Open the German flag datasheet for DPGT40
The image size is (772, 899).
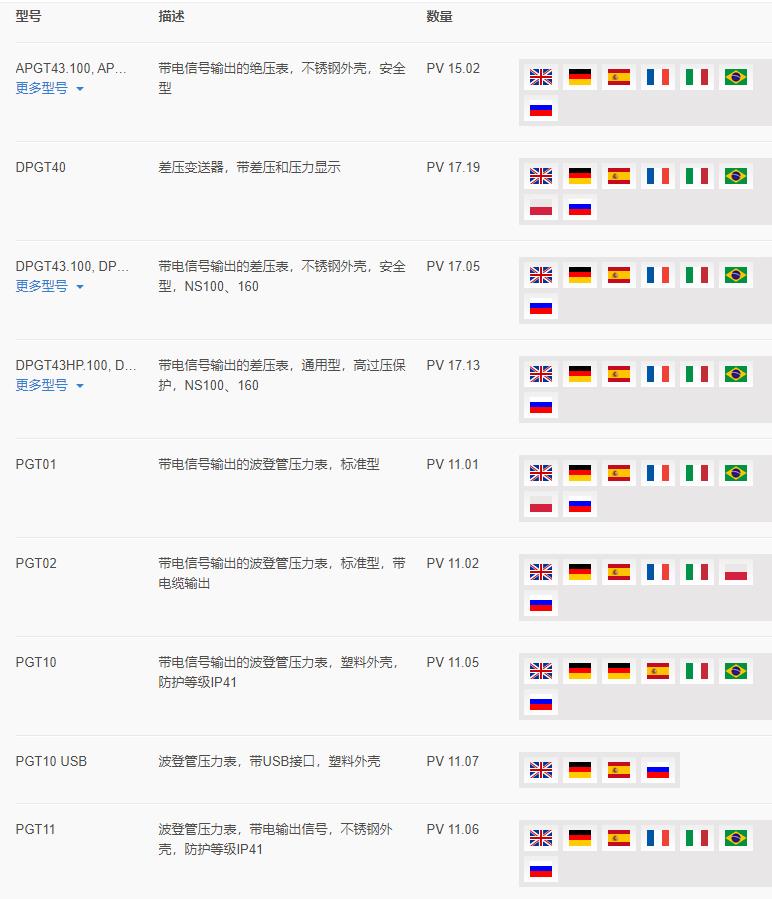580,176
